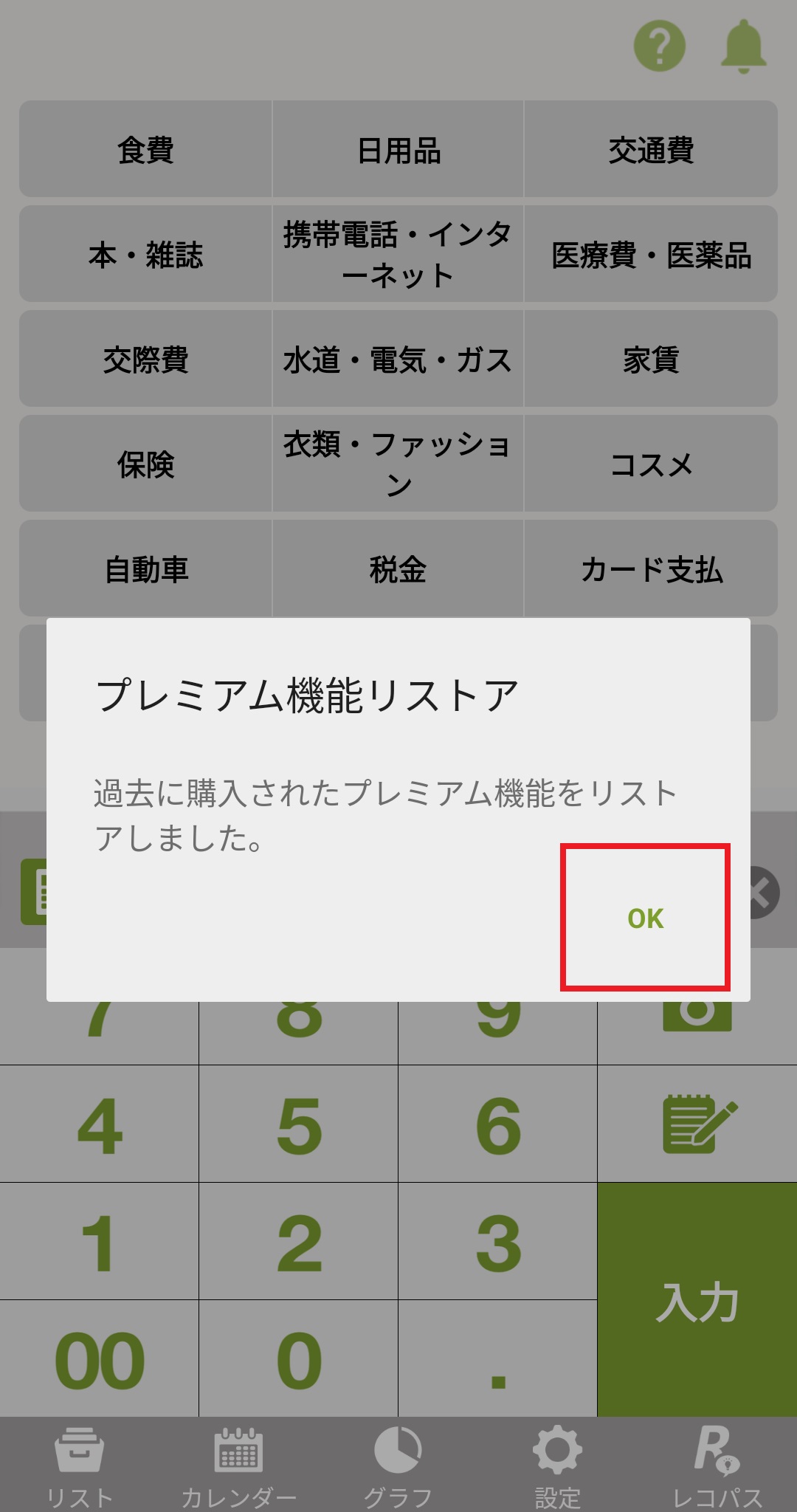Enter double zero with the 00 key
Screen dimensions: 797x1512
coord(100,1358)
